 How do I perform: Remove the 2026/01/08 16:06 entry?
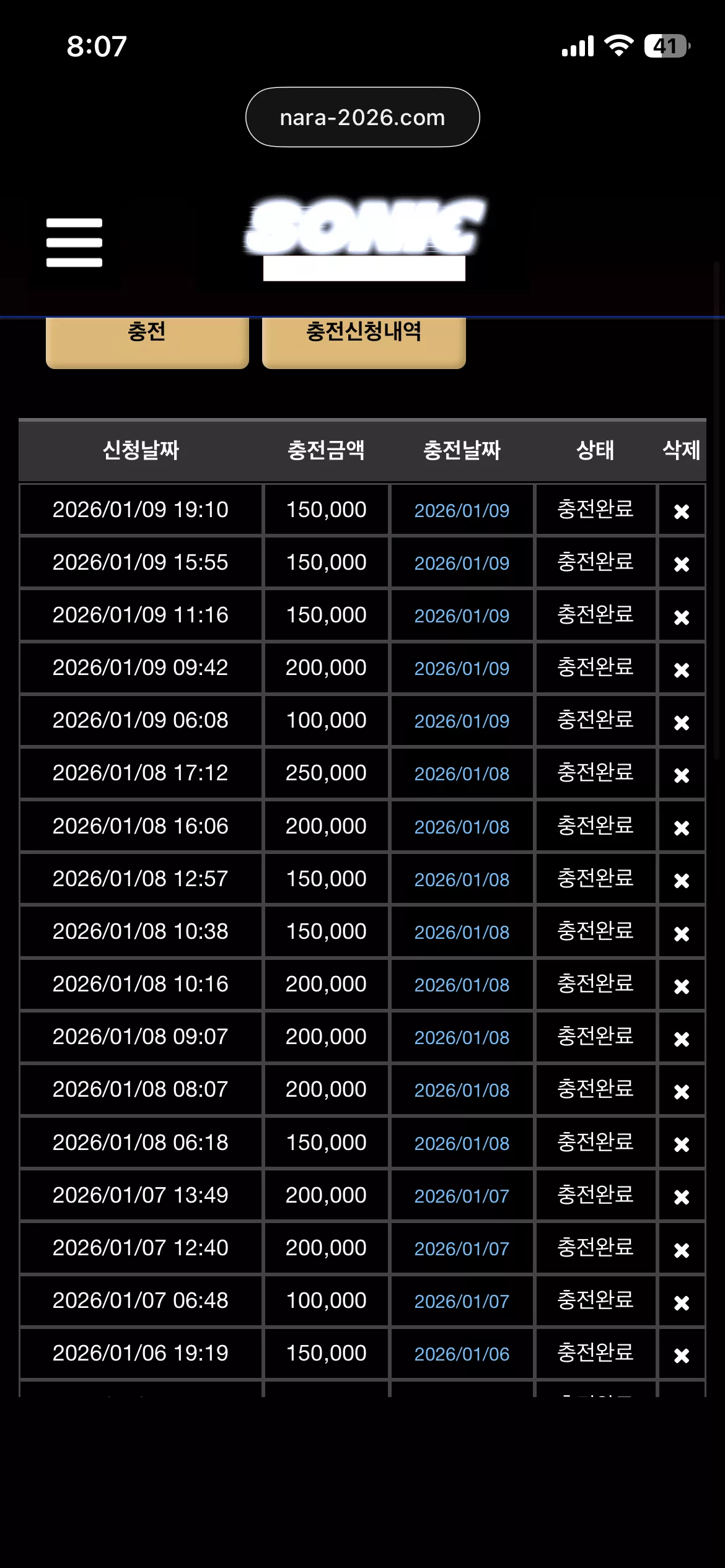click(682, 828)
